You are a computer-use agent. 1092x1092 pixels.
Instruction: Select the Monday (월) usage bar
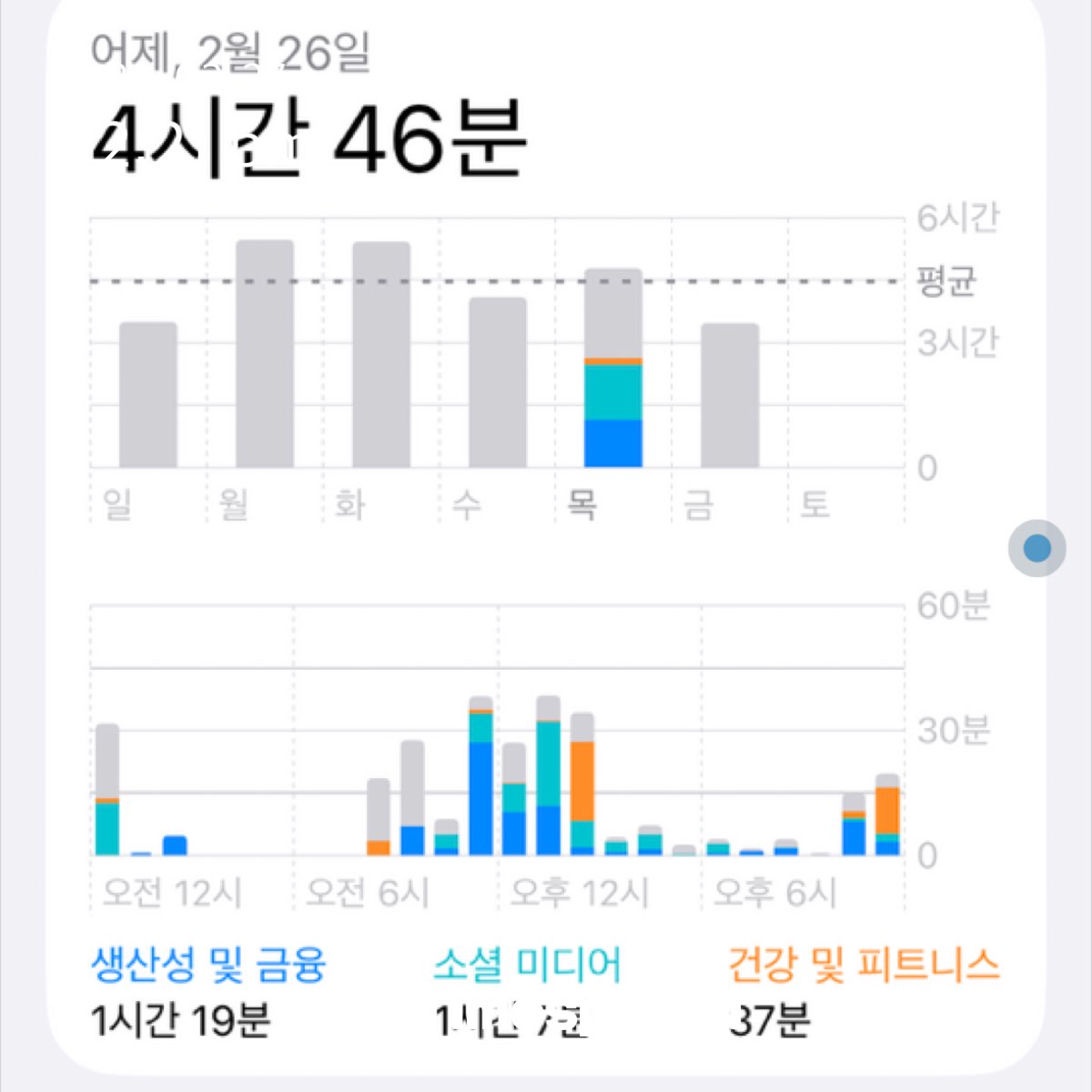click(x=265, y=354)
